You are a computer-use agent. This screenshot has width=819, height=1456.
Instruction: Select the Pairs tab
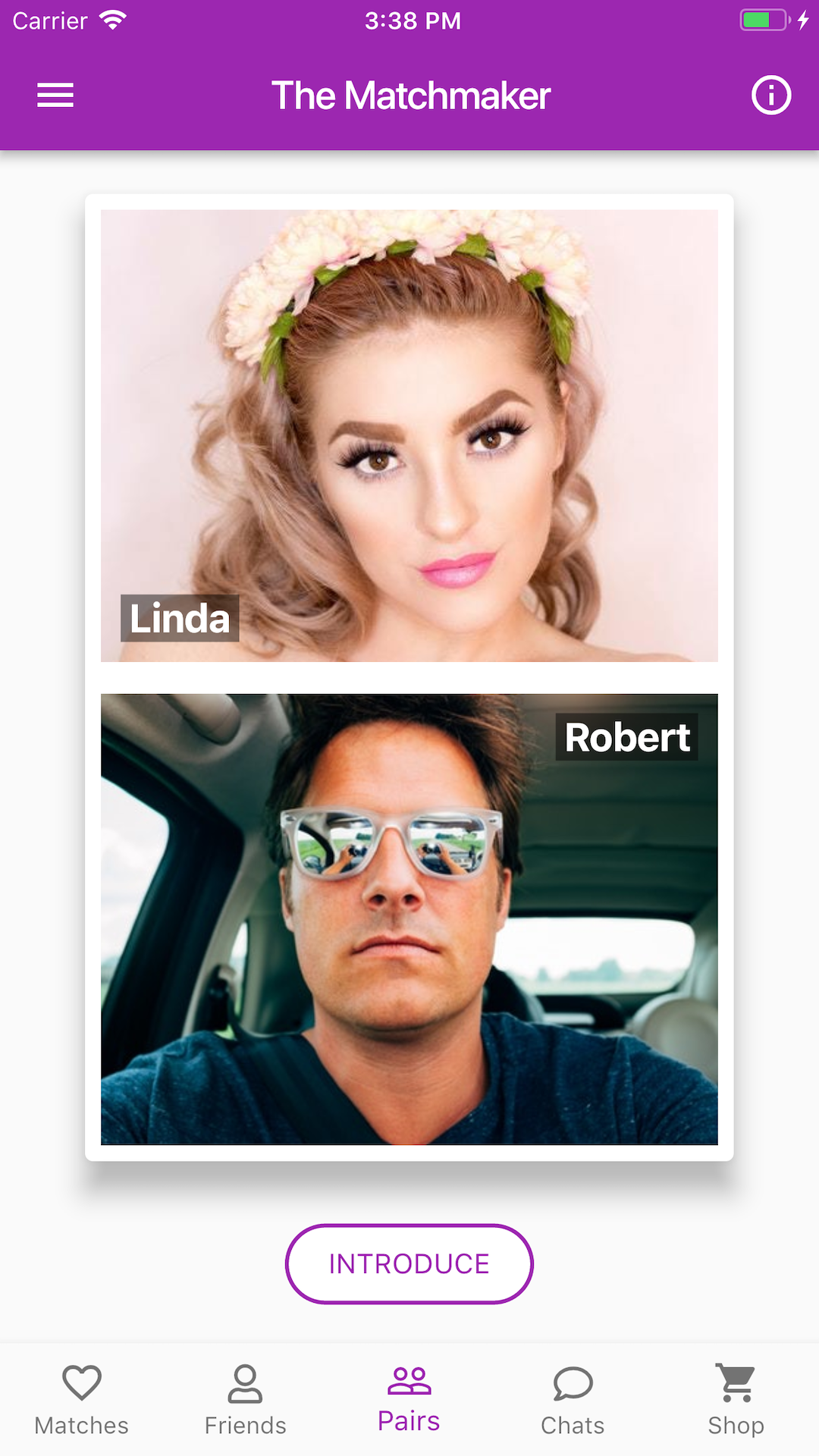[x=409, y=1400]
